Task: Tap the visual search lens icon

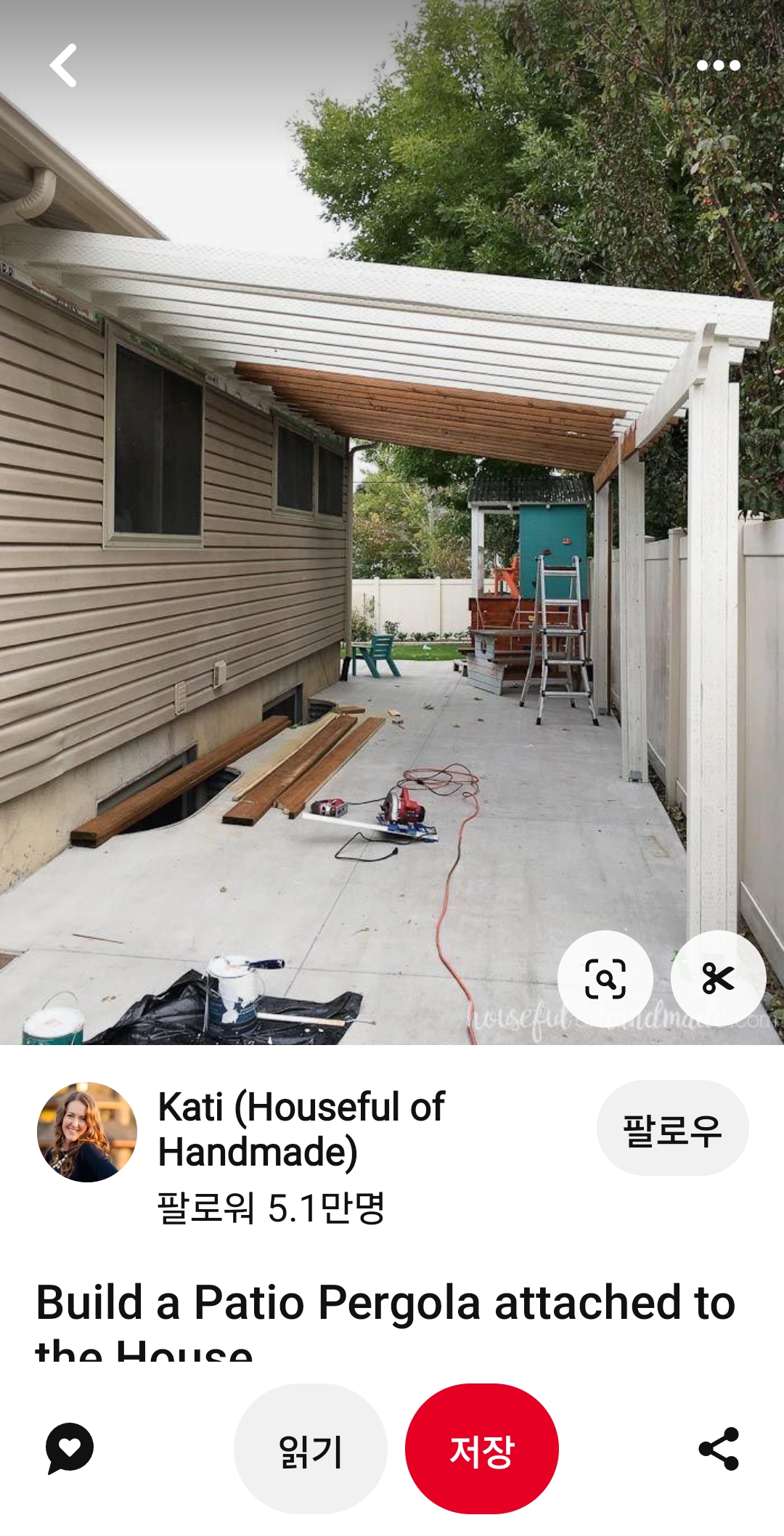Action: point(605,978)
